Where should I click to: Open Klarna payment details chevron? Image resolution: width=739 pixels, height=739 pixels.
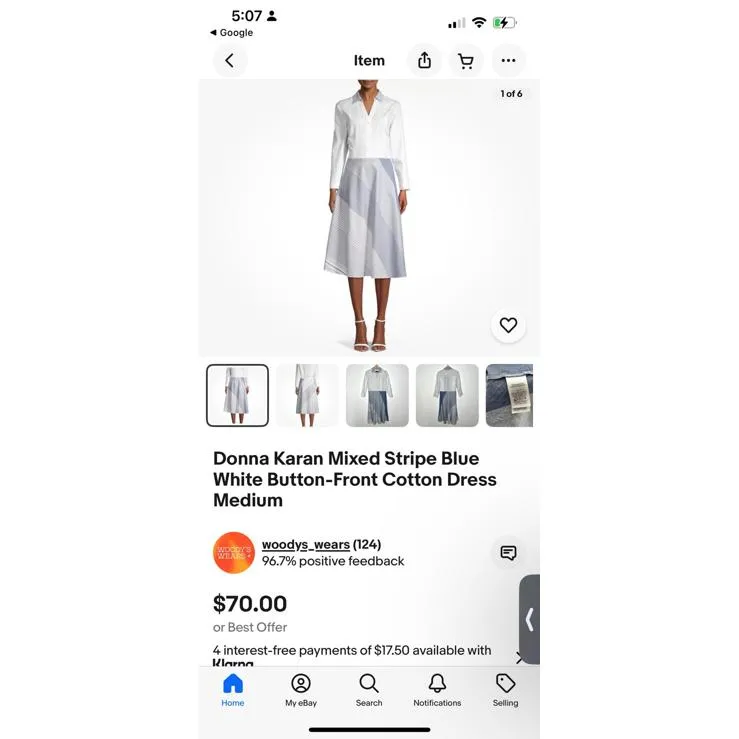519,657
